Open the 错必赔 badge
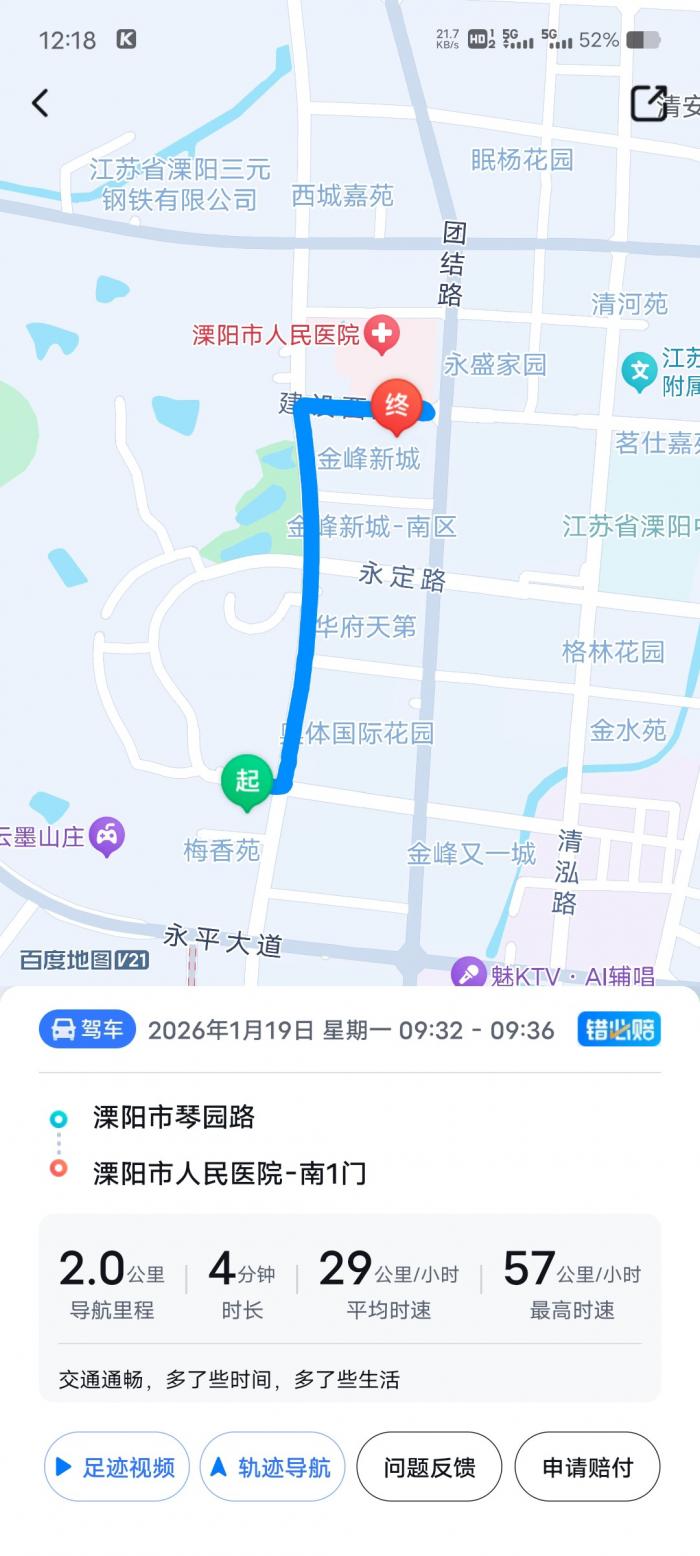 [x=619, y=1029]
